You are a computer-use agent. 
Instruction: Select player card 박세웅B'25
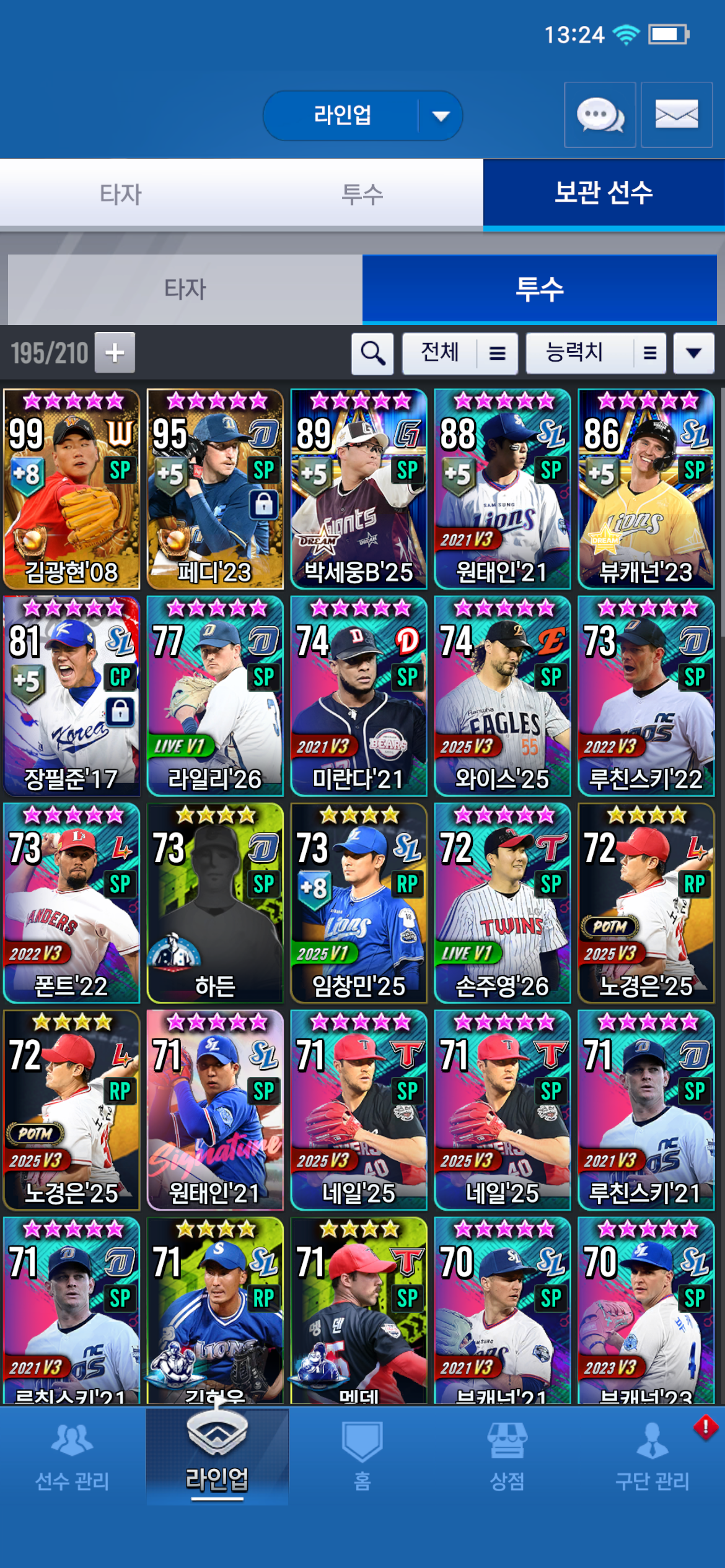point(359,489)
